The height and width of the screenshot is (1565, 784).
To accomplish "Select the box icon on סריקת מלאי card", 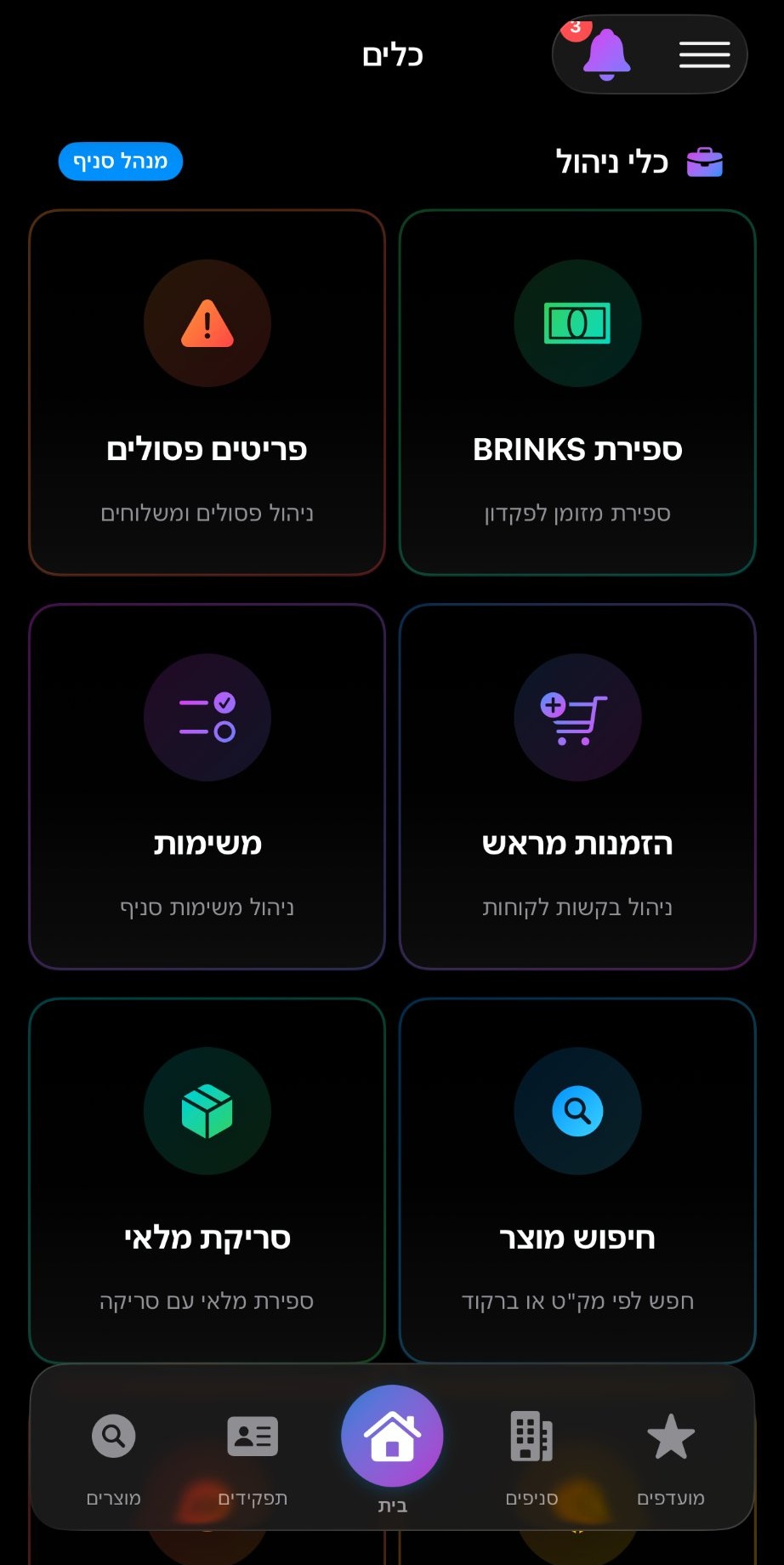I will [x=207, y=1112].
